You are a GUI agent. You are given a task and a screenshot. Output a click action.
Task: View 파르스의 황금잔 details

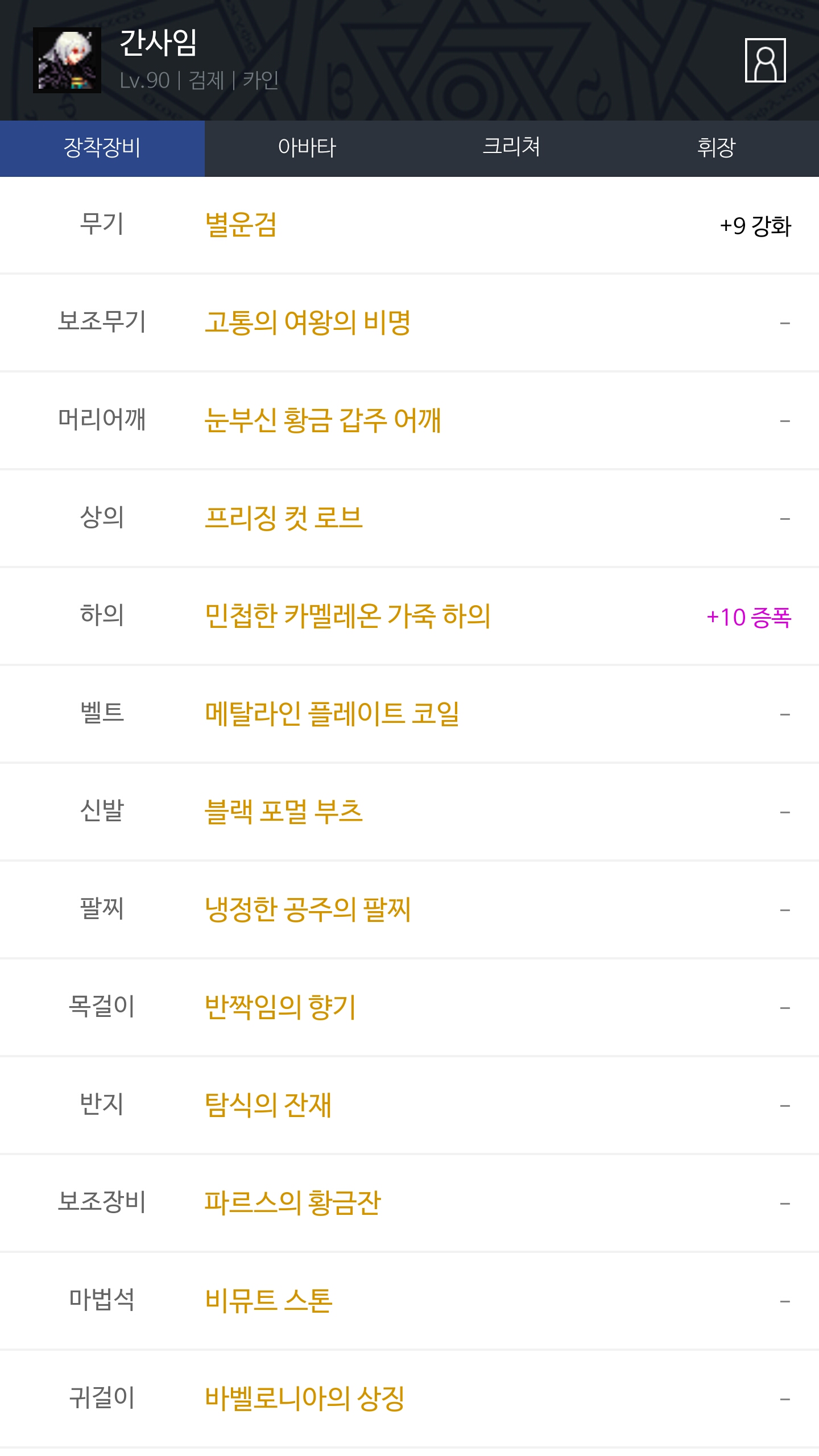293,1203
